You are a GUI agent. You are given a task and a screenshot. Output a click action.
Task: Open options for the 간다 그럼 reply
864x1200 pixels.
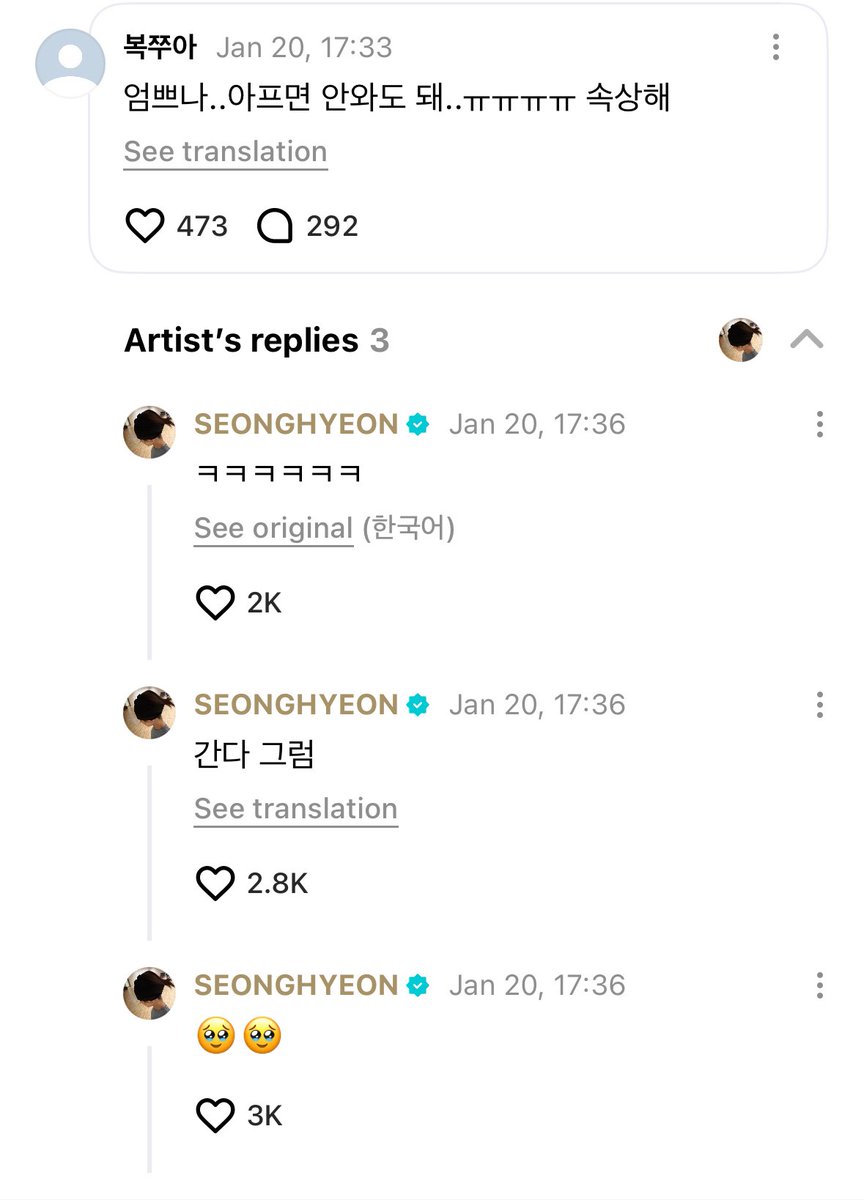[x=819, y=705]
